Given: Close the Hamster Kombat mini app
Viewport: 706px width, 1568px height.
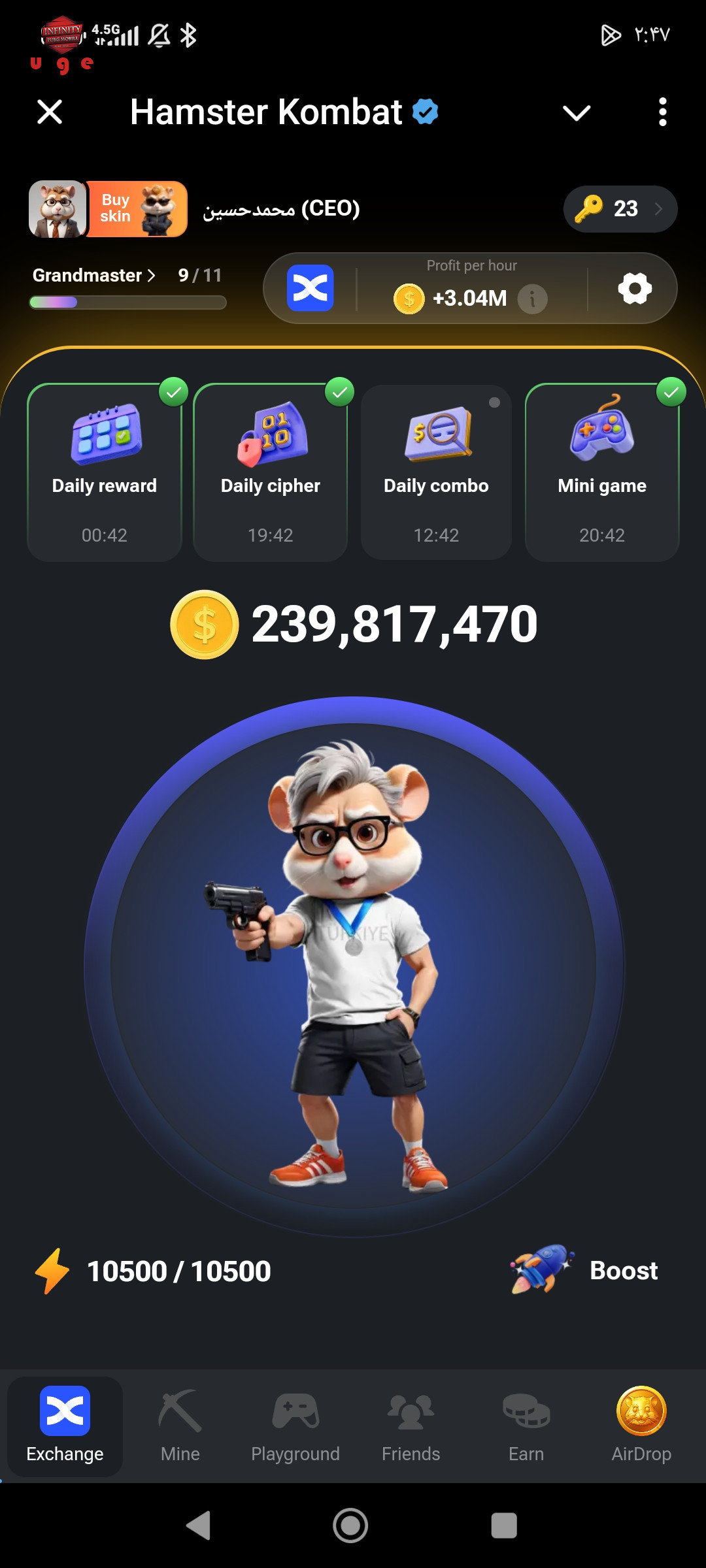Looking at the screenshot, I should 50,112.
